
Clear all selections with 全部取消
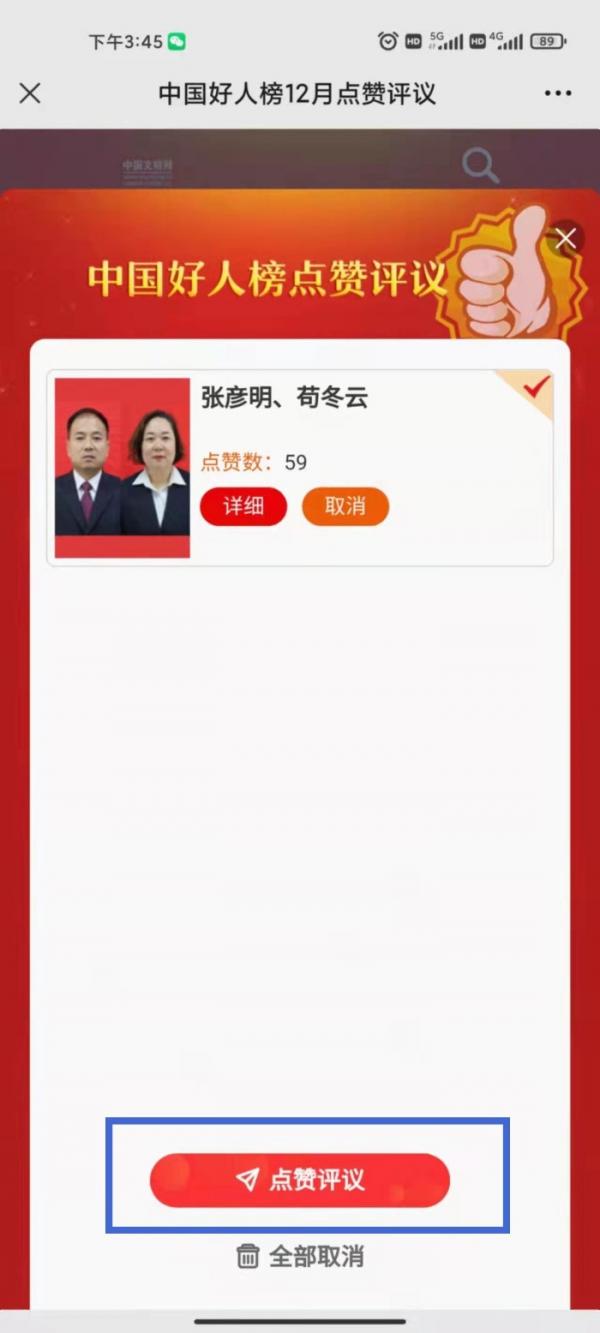[300, 1256]
